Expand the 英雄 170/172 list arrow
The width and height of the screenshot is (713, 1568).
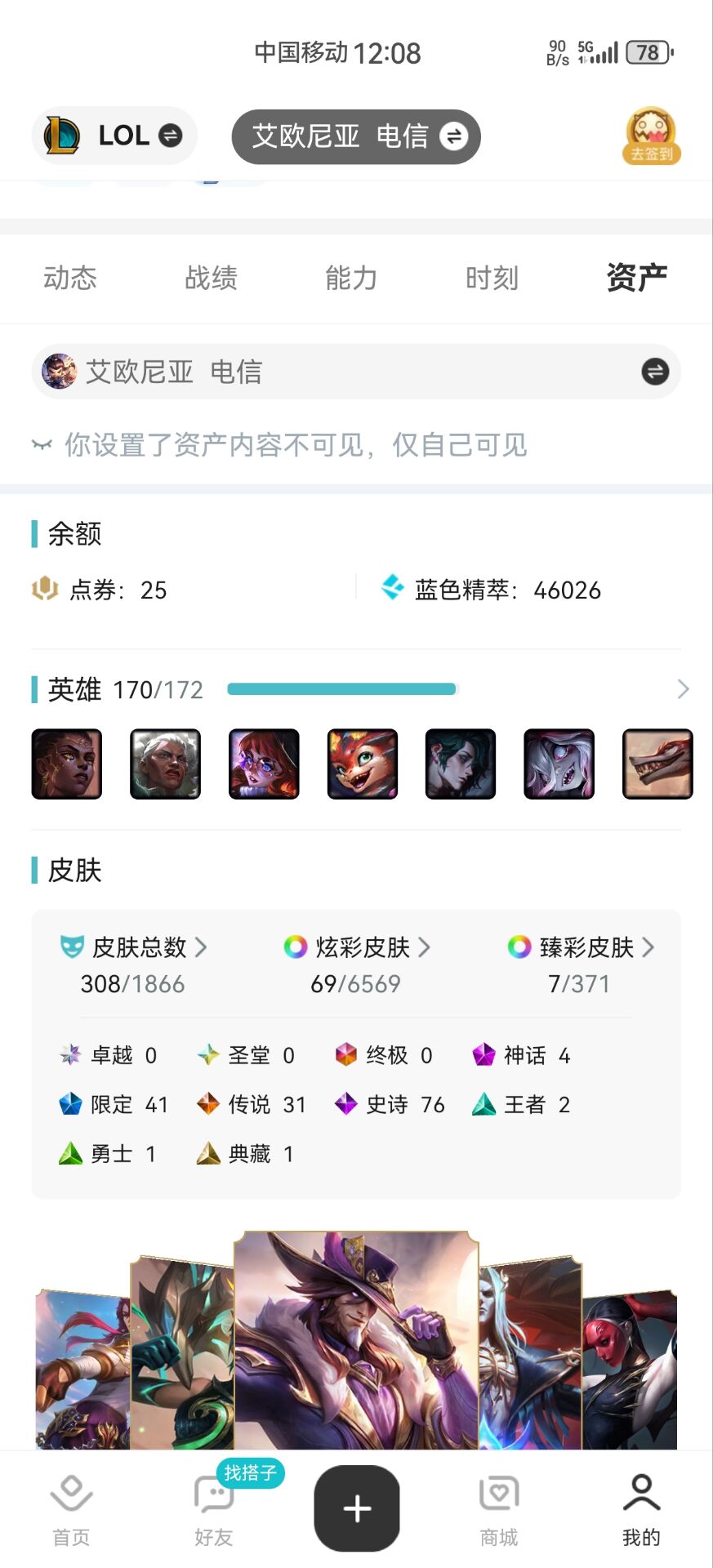click(684, 689)
